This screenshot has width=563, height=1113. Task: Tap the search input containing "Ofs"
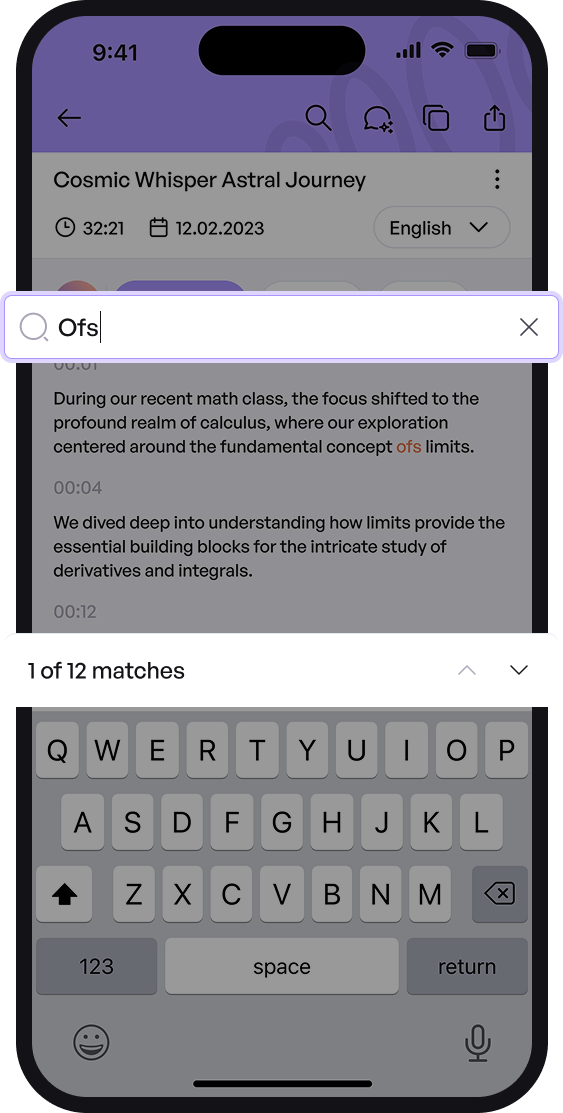point(282,327)
